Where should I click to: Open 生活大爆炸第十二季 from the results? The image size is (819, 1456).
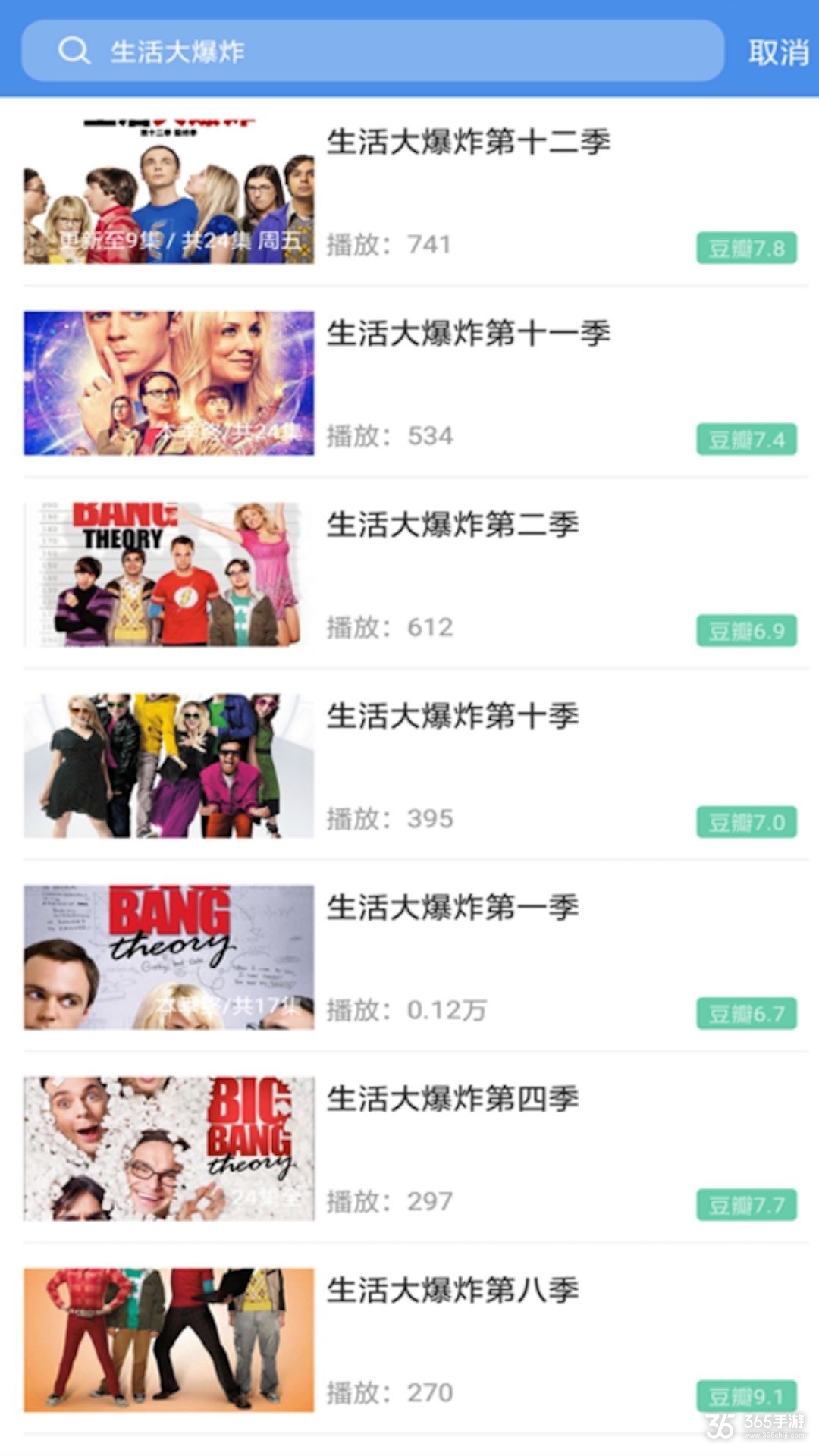(x=470, y=140)
